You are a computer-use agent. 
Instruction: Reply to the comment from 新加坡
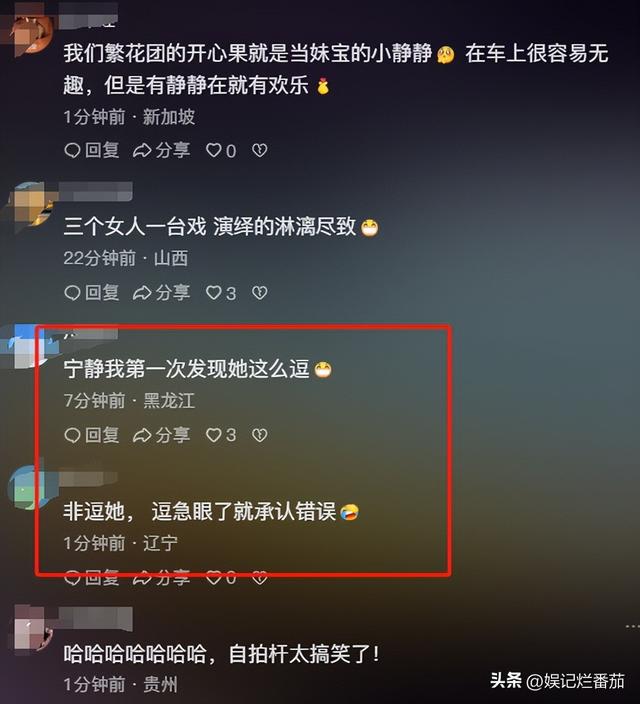point(91,150)
